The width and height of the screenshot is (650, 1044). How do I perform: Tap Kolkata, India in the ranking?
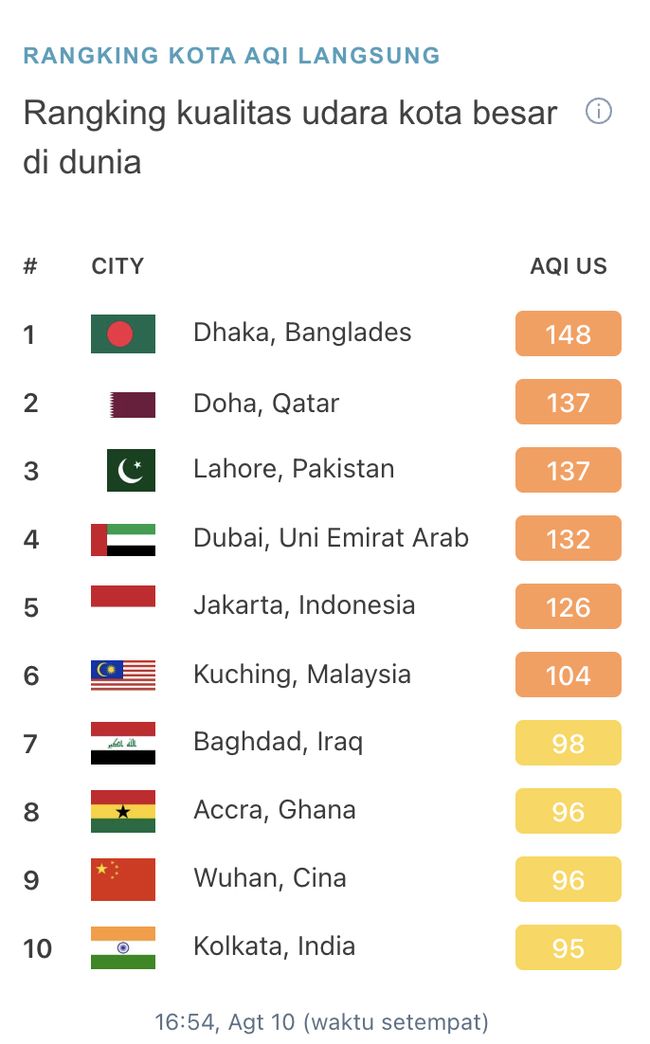click(x=274, y=946)
